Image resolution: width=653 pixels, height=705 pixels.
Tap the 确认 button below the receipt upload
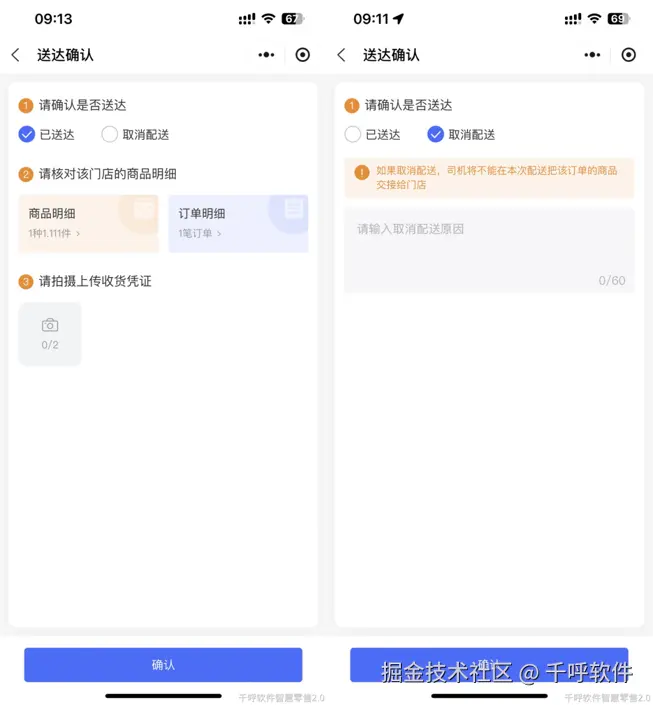coord(163,664)
